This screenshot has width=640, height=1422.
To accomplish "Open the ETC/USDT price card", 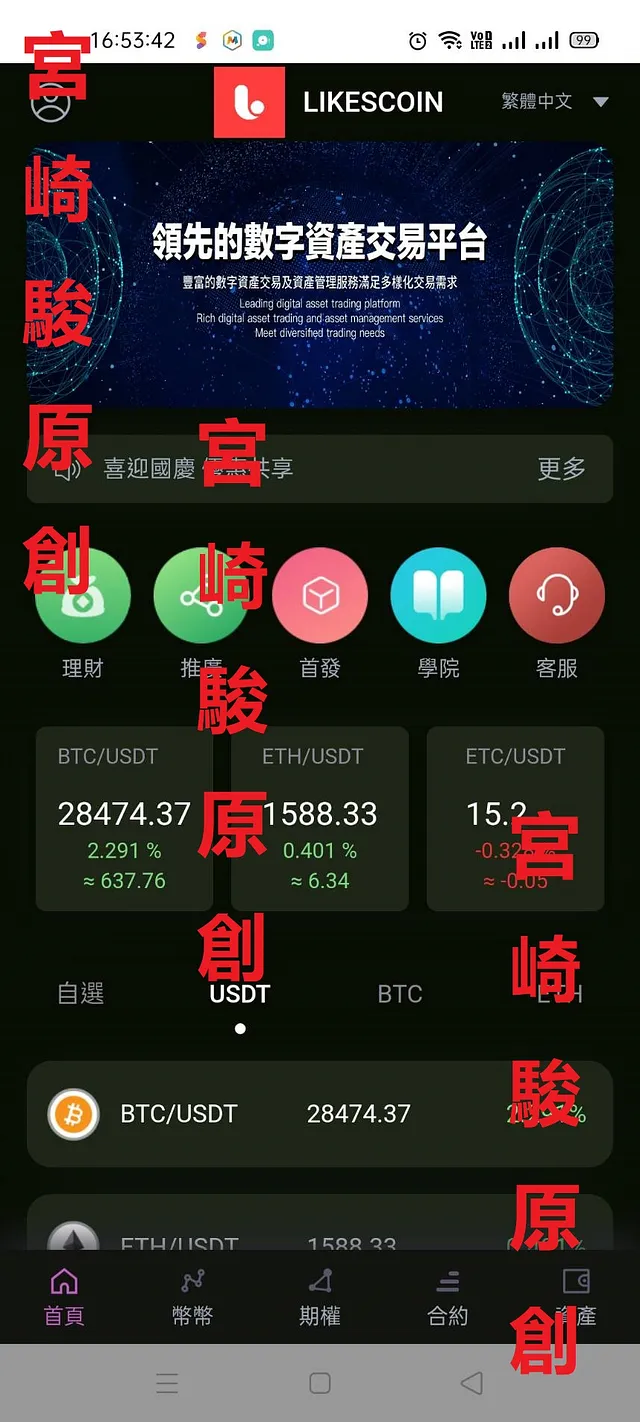I will coord(515,818).
